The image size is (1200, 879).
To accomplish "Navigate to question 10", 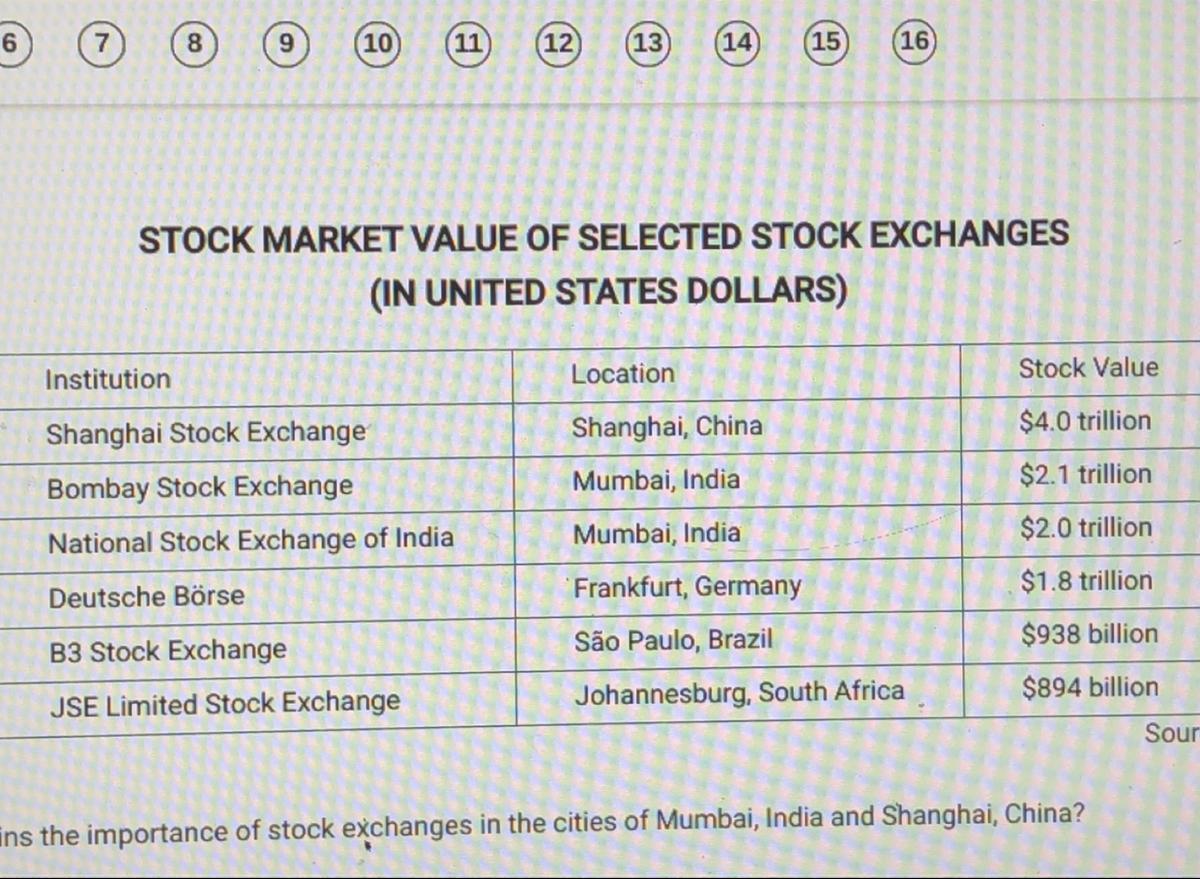I will coord(378,44).
